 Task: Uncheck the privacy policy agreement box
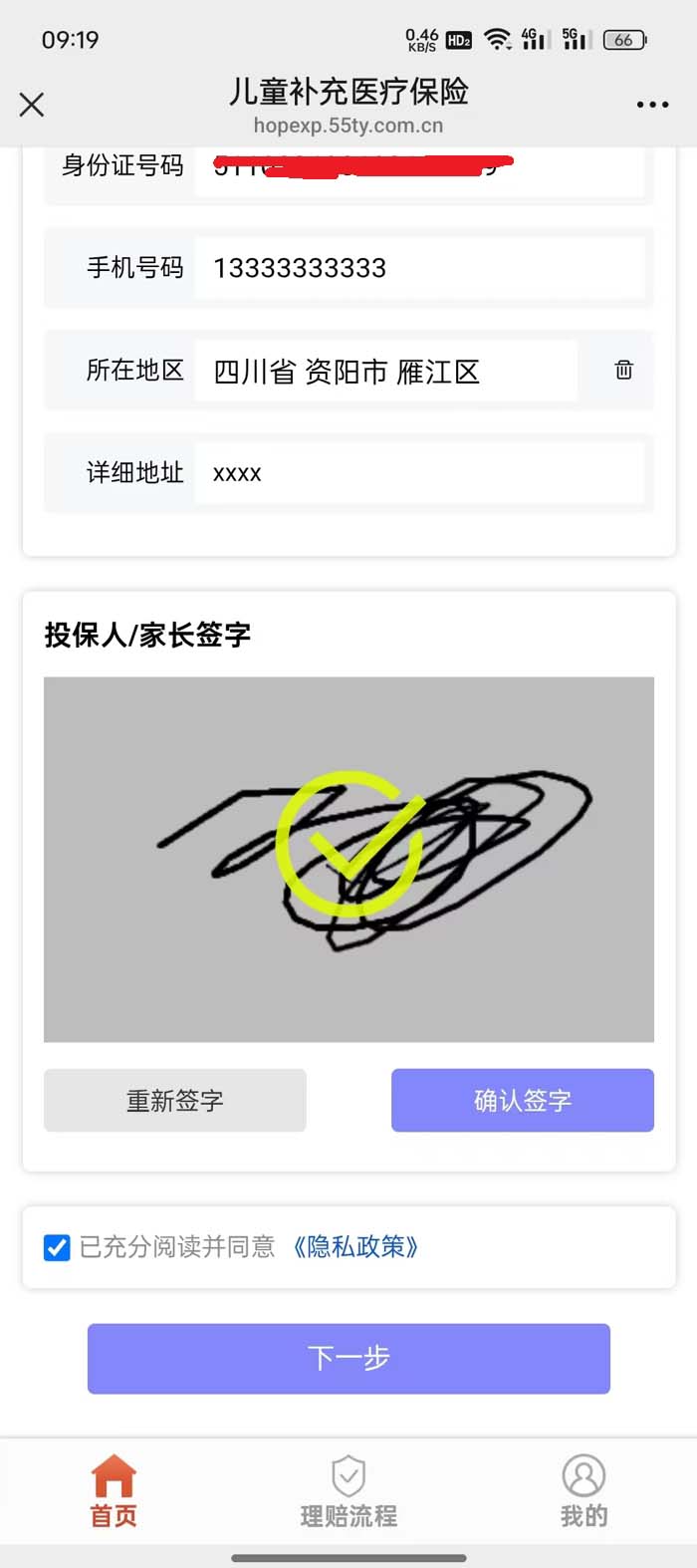(57, 1247)
